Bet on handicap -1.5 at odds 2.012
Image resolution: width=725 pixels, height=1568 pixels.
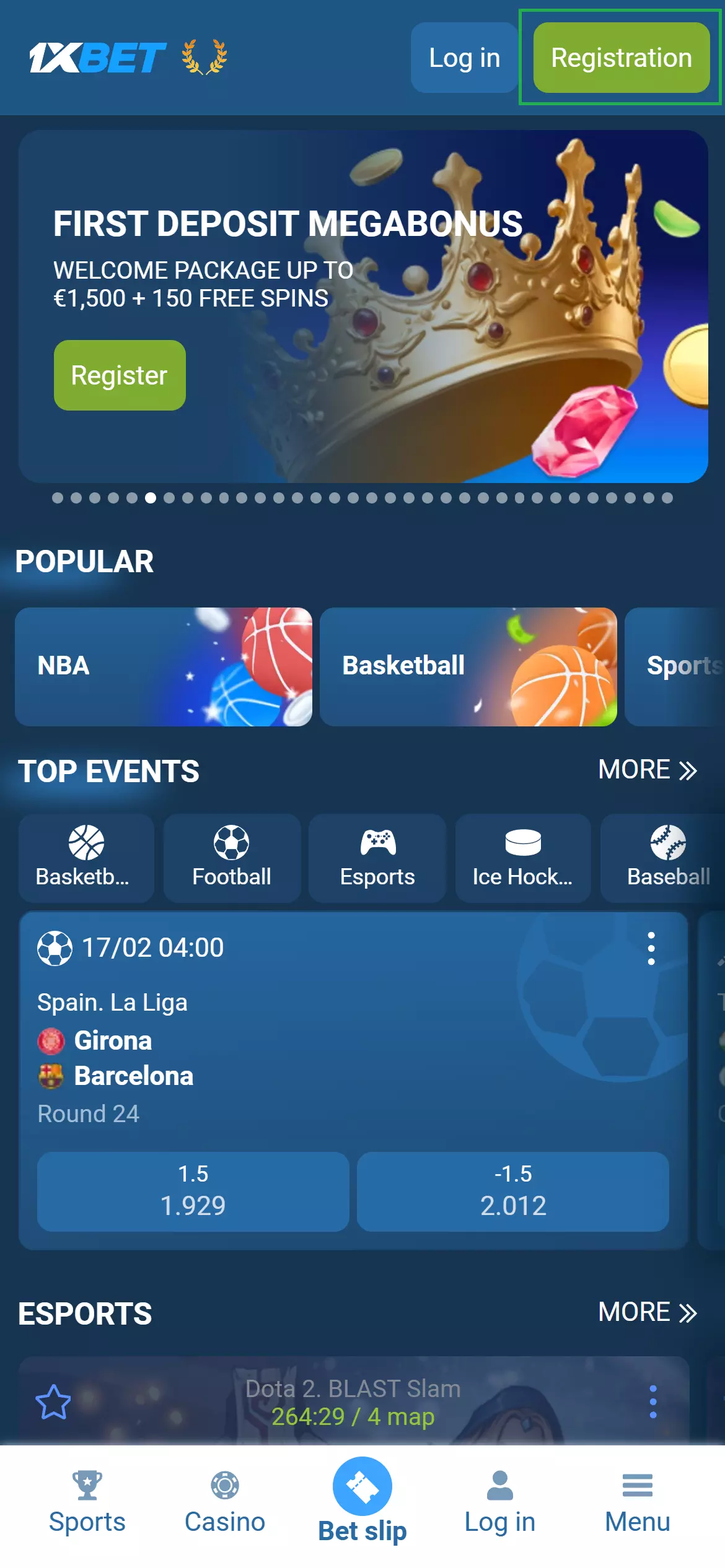pyautogui.click(x=513, y=1191)
